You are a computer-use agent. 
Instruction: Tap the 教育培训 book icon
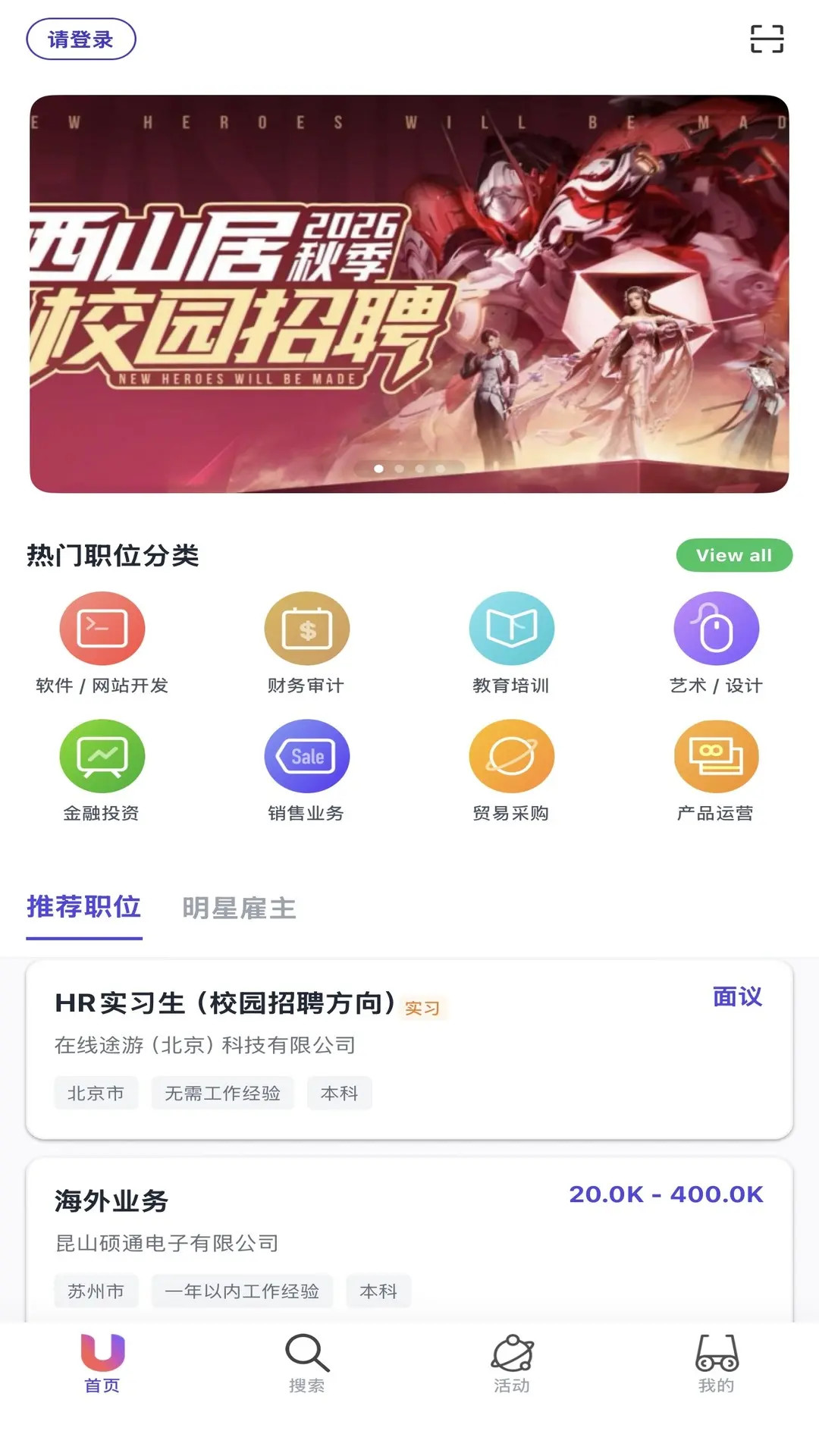512,629
